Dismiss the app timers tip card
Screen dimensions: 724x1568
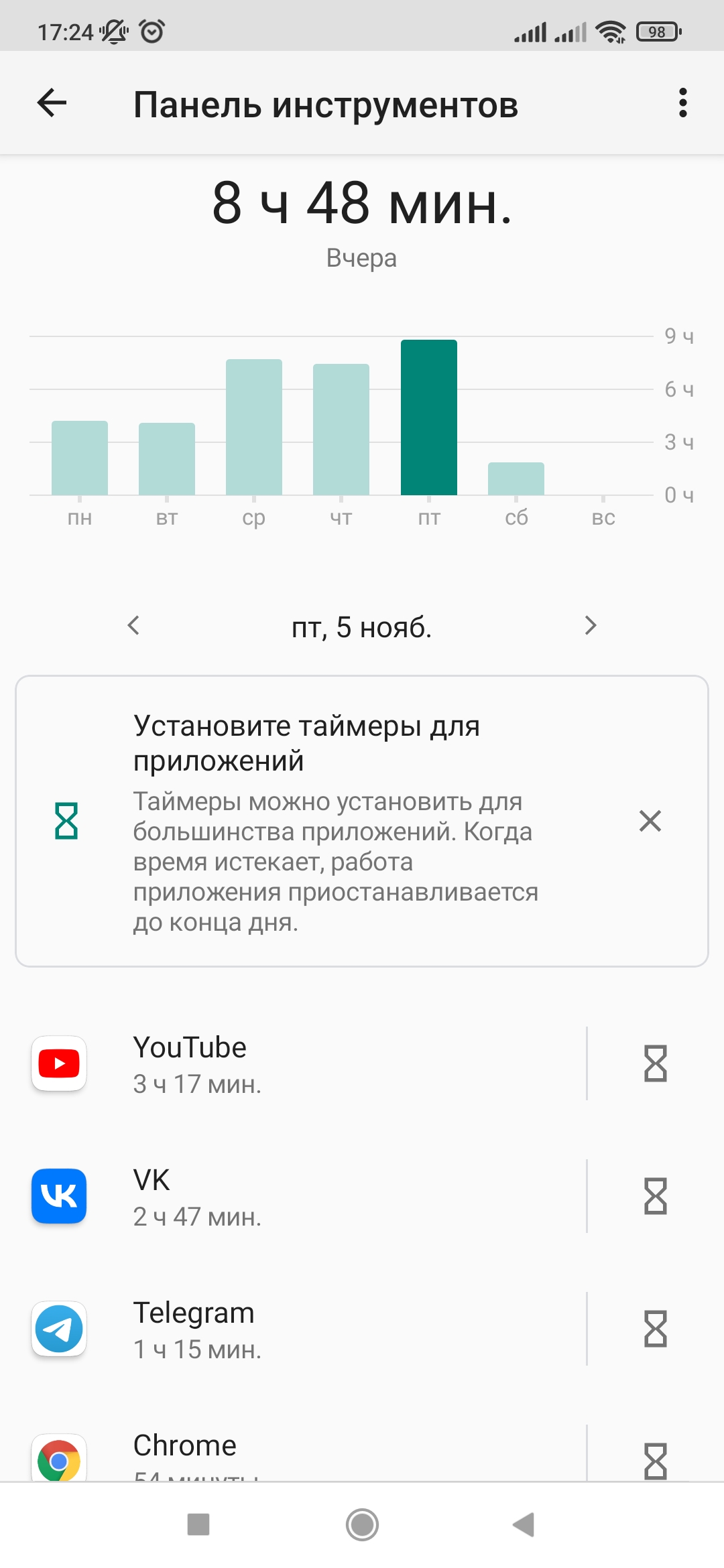[650, 821]
